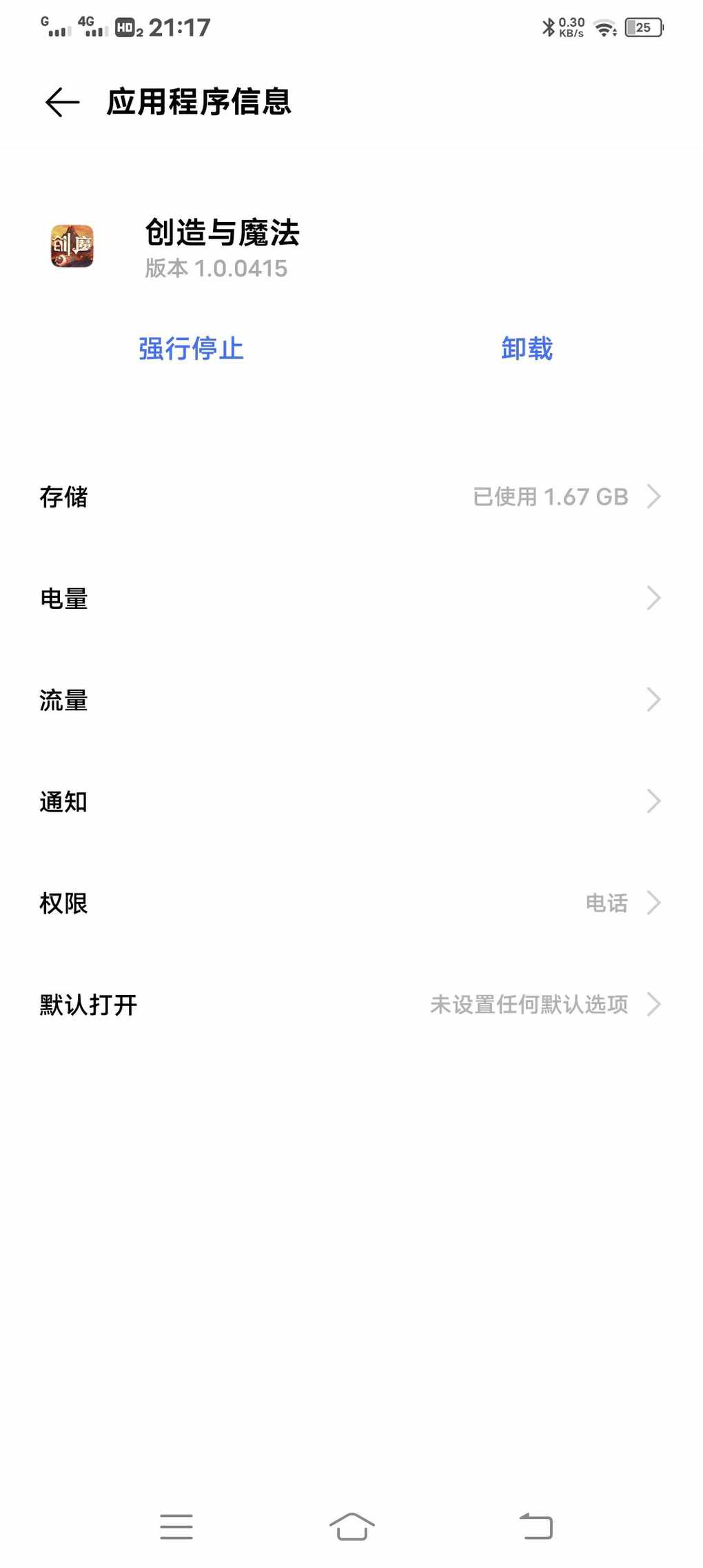Open the 通知 notifications row
Image resolution: width=703 pixels, height=1568 pixels.
click(x=351, y=801)
